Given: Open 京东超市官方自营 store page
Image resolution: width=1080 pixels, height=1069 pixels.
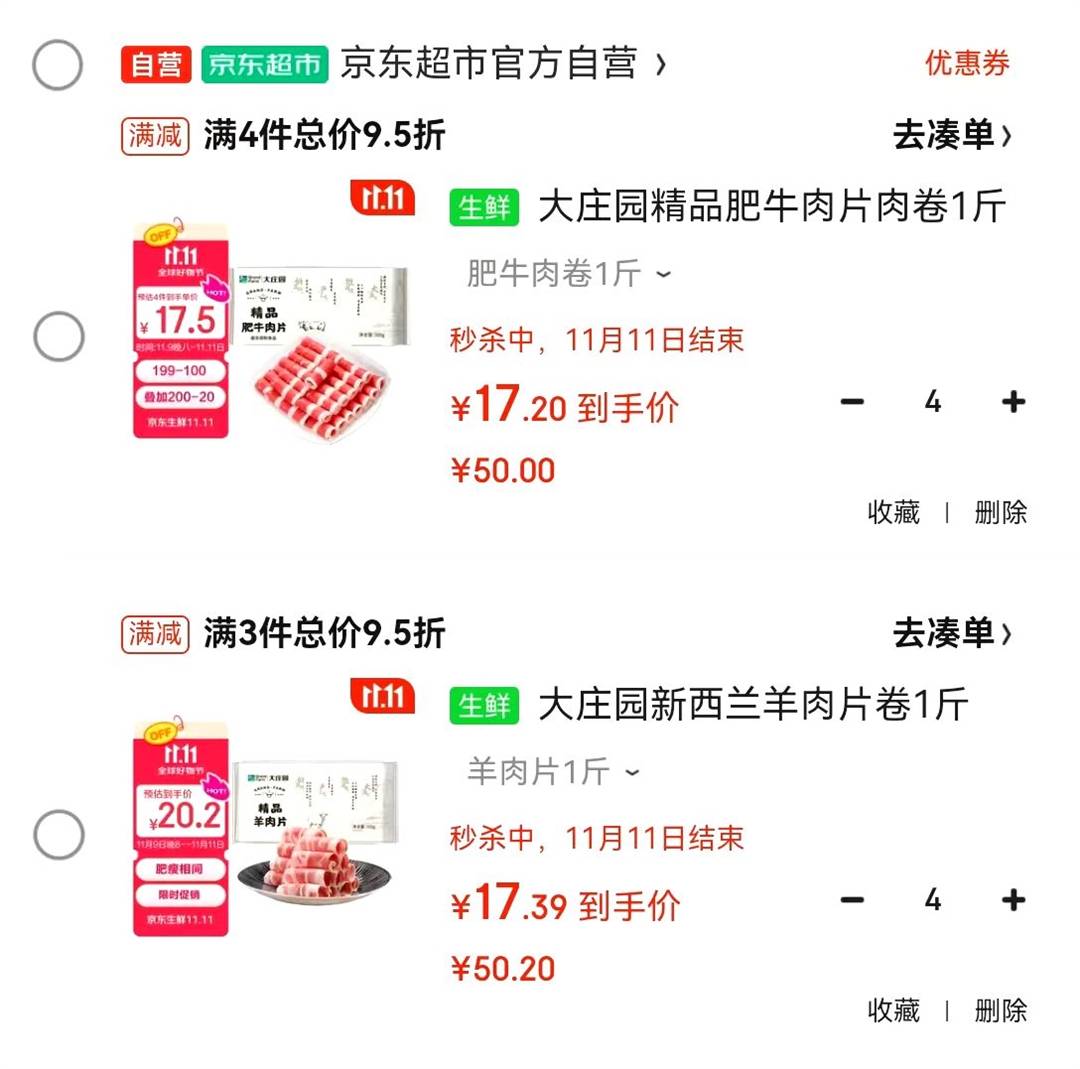Looking at the screenshot, I should (490, 65).
